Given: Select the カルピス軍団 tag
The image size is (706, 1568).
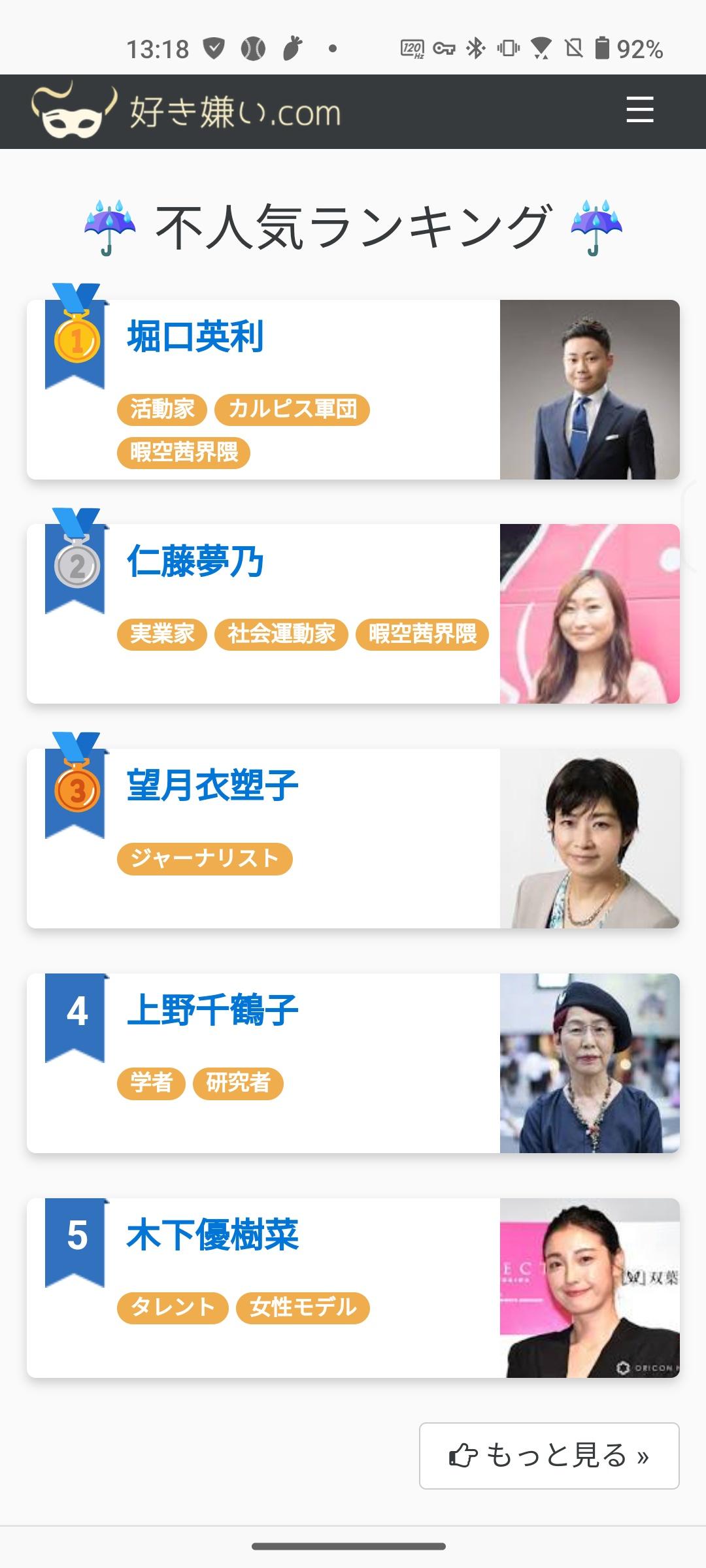Looking at the screenshot, I should 292,410.
